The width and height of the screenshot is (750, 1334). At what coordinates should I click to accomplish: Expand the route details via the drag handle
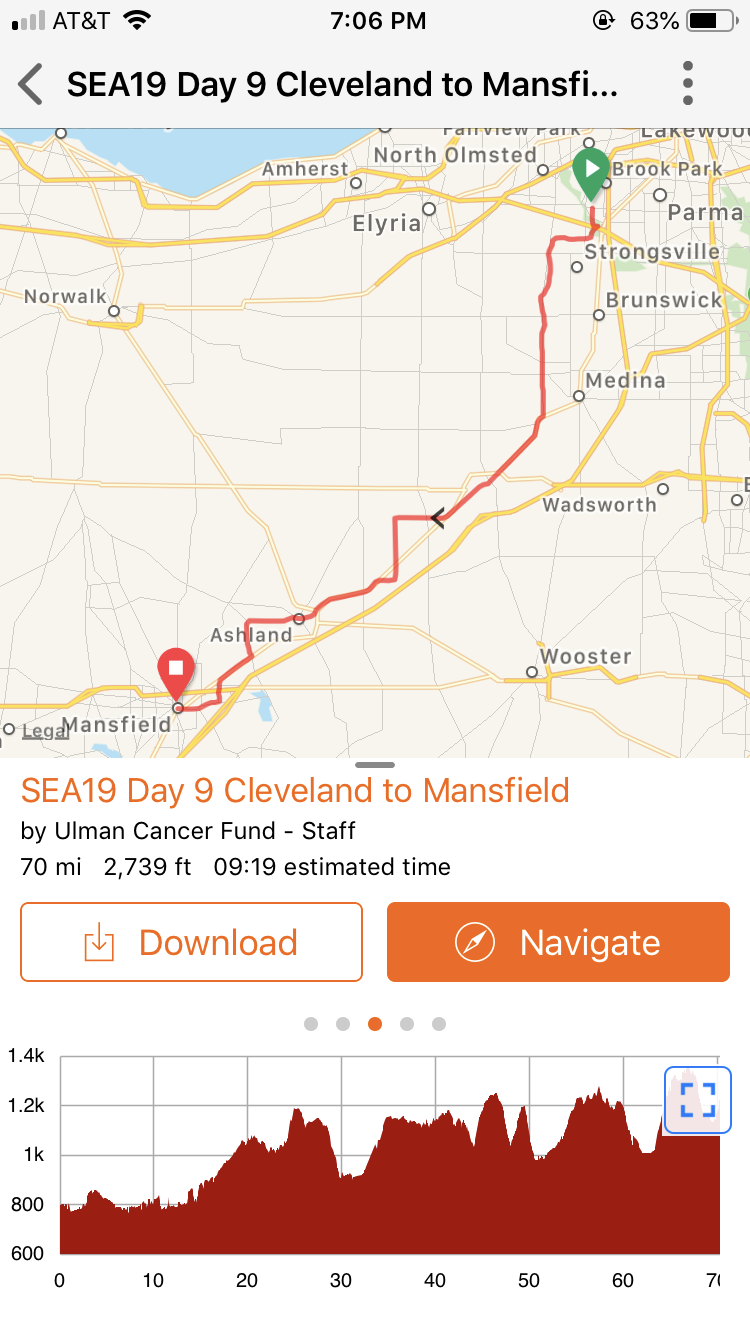375,763
